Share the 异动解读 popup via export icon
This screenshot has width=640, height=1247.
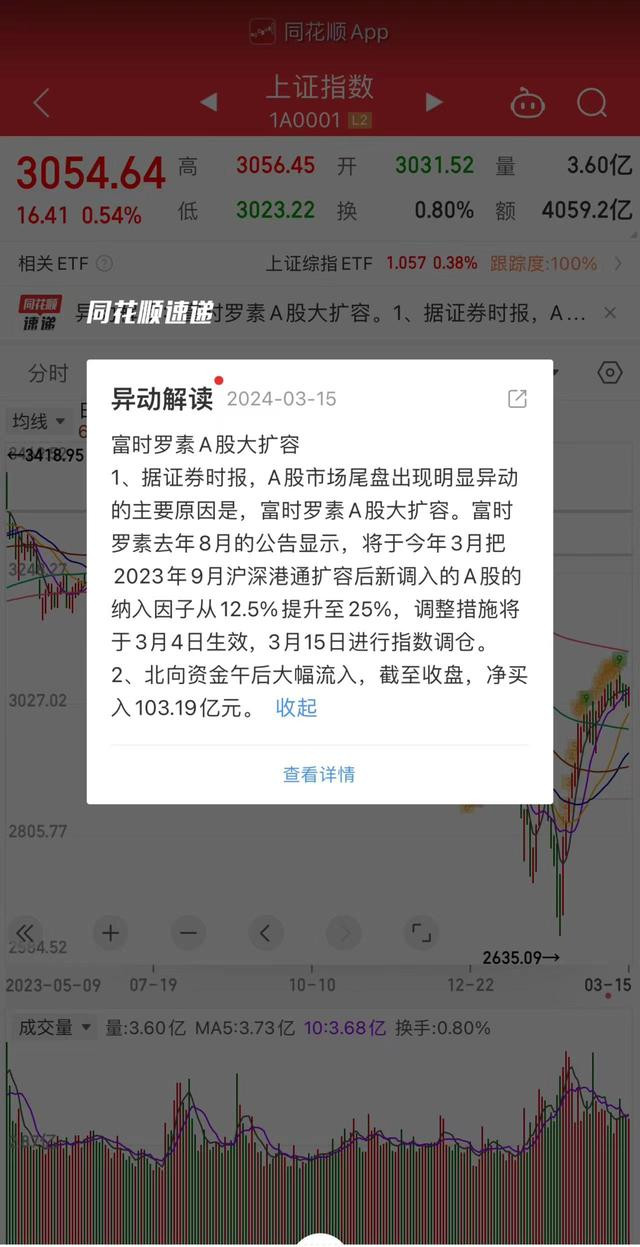coord(517,399)
